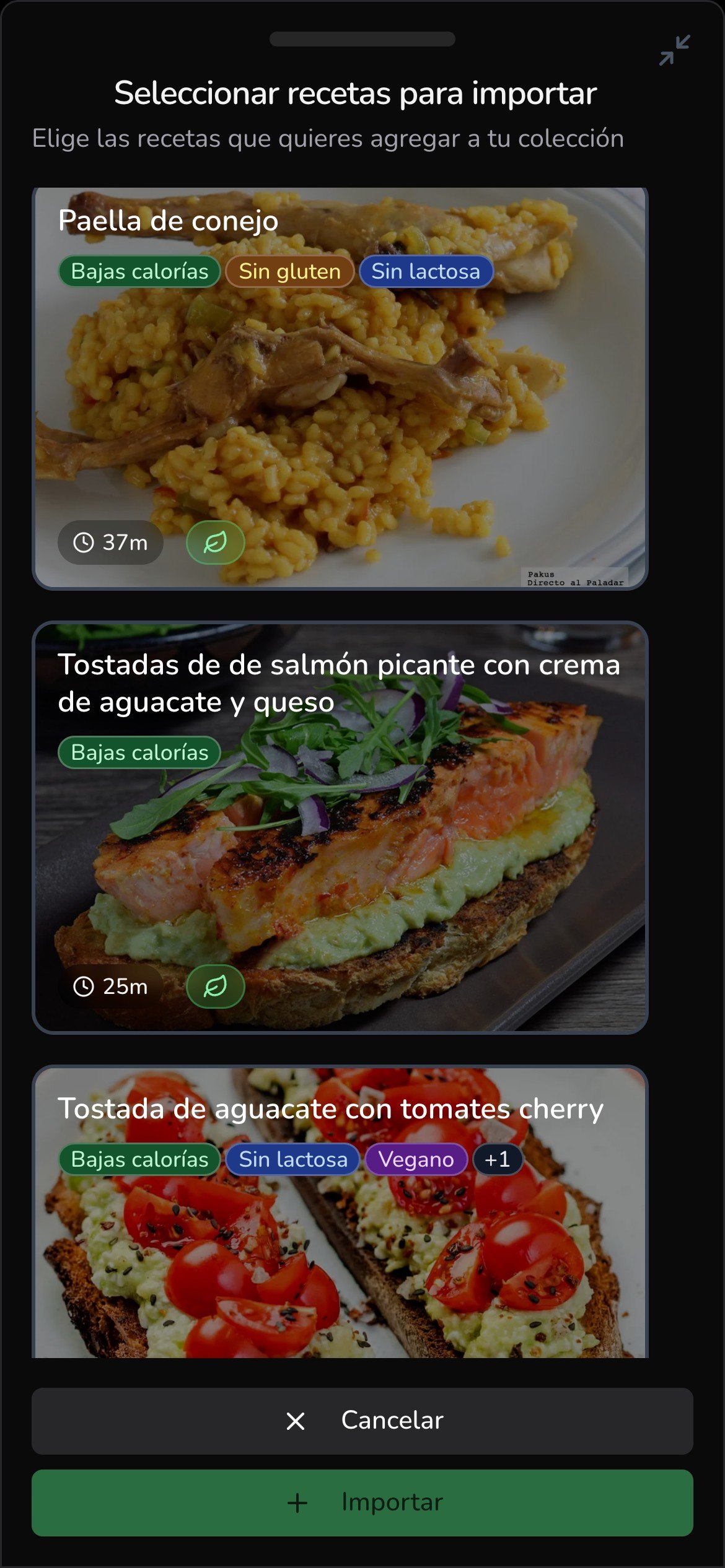
Task: Collapse the dialog using the minimize icon
Action: (x=674, y=50)
